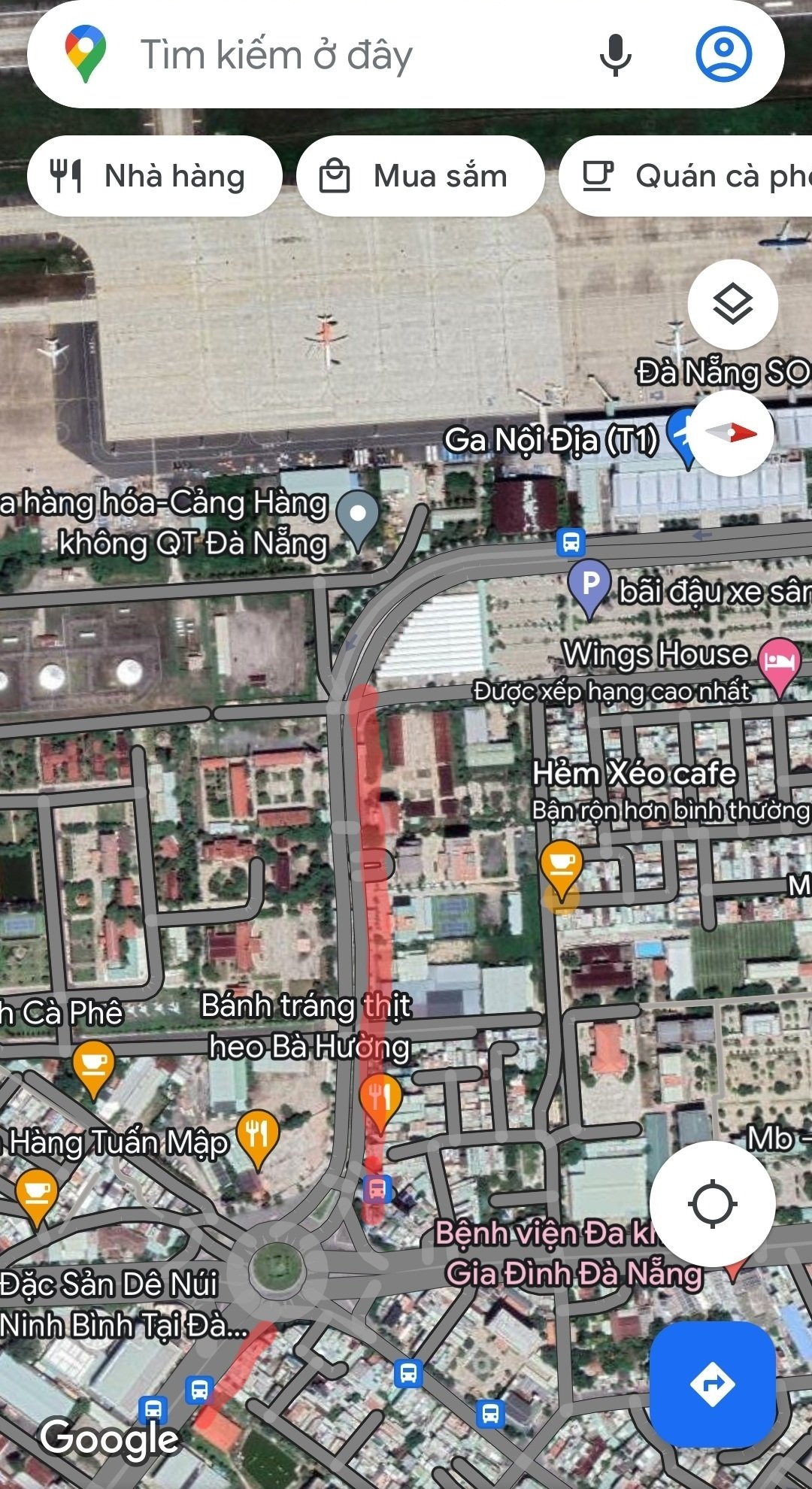The height and width of the screenshot is (1489, 812).
Task: Select the 'bãi đậu xe sân' parking pin
Action: pos(589,587)
